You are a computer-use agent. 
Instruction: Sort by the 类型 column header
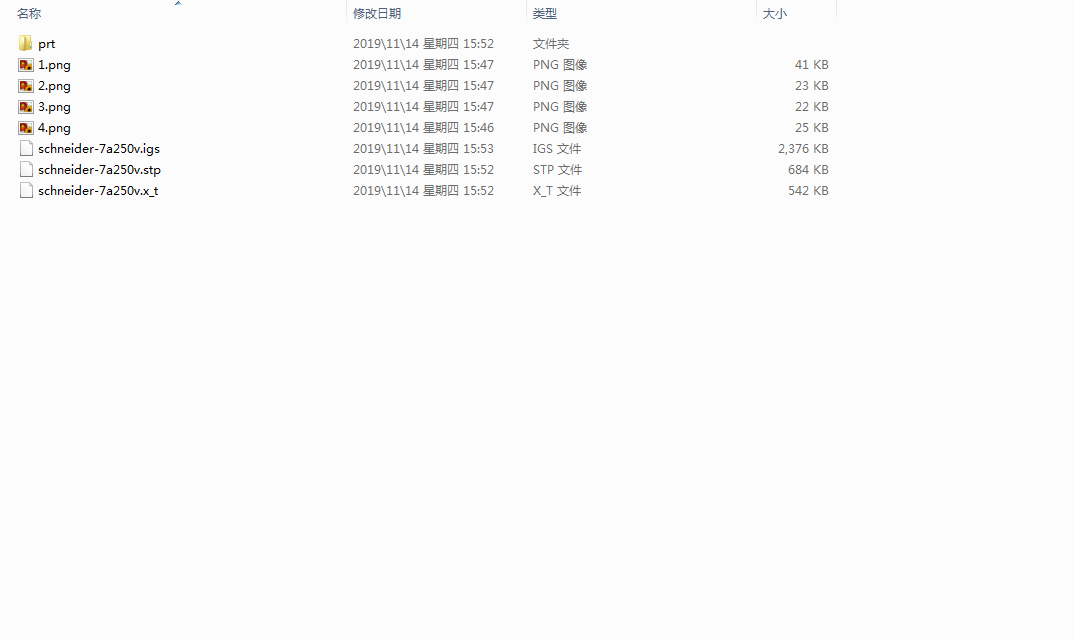coord(545,14)
